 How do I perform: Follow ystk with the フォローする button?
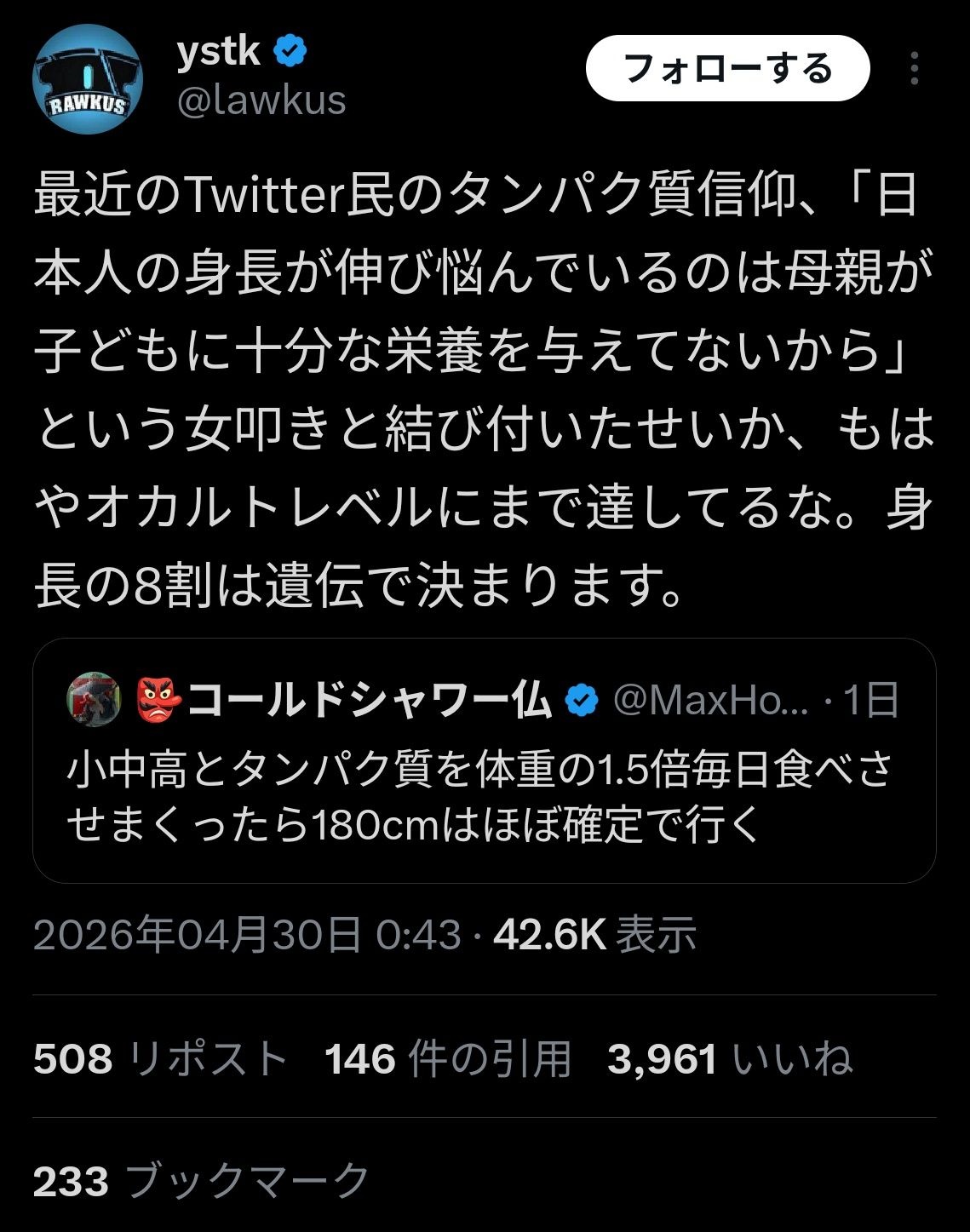point(727,69)
